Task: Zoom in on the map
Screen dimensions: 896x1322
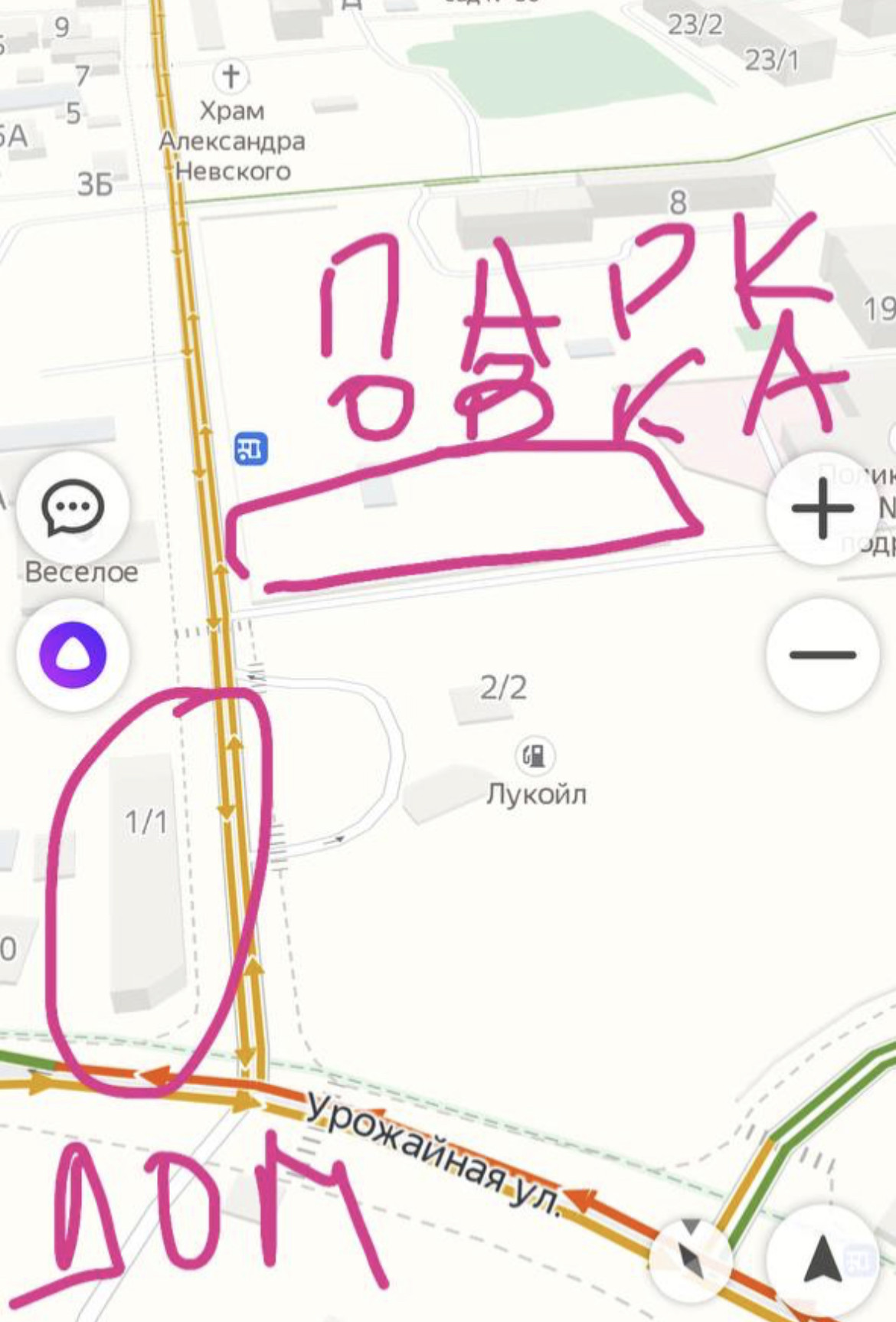Action: click(822, 509)
